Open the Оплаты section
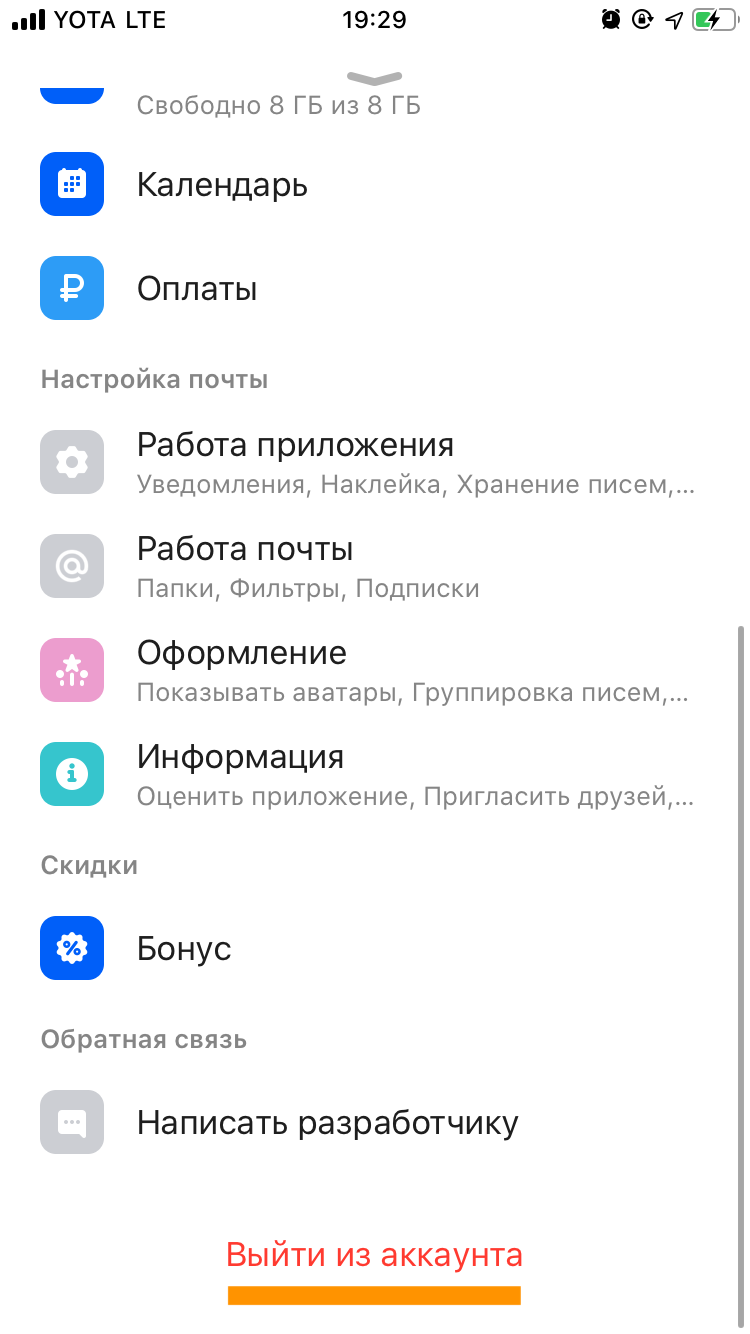Image resolution: width=750 pixels, height=1334 pixels. click(x=375, y=288)
